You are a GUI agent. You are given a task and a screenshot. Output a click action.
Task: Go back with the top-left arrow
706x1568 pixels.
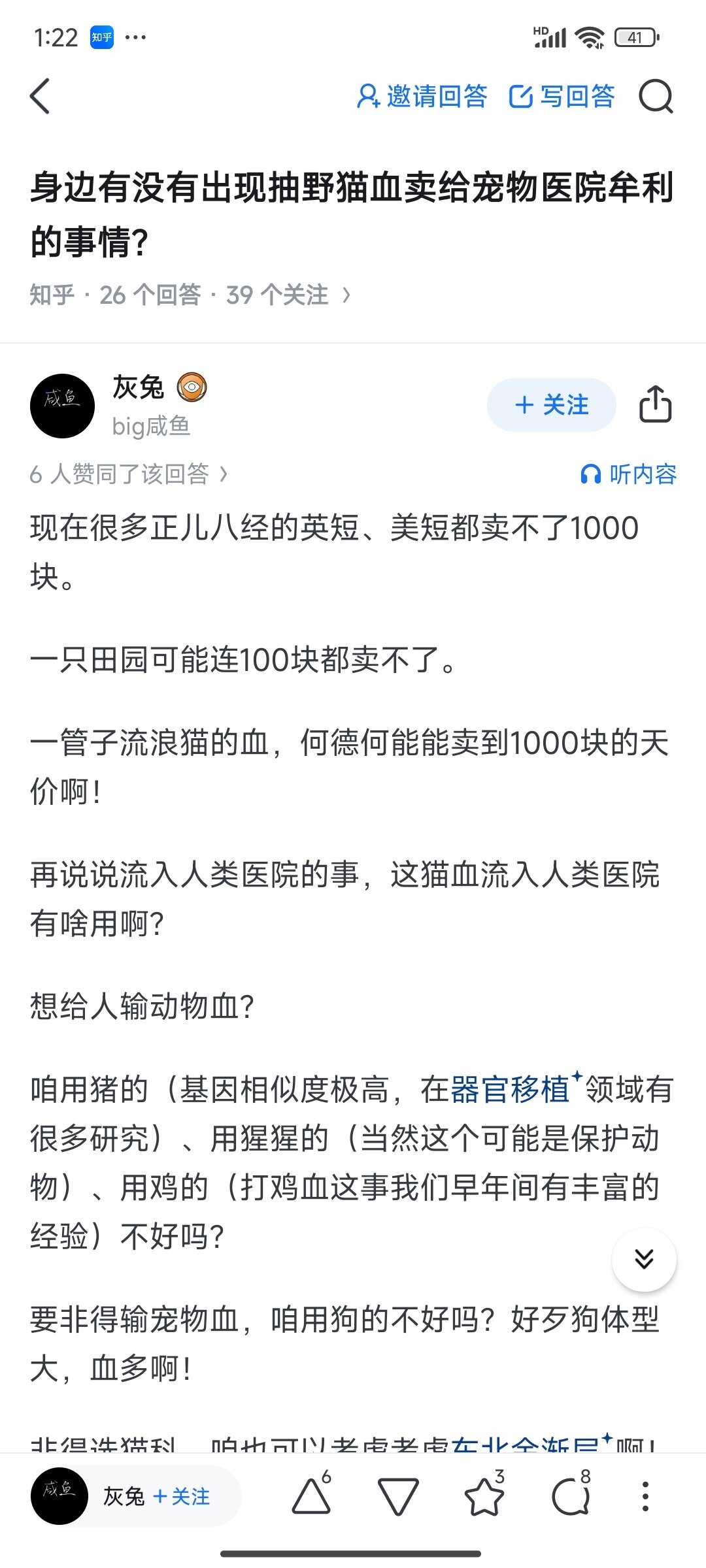pyautogui.click(x=41, y=96)
